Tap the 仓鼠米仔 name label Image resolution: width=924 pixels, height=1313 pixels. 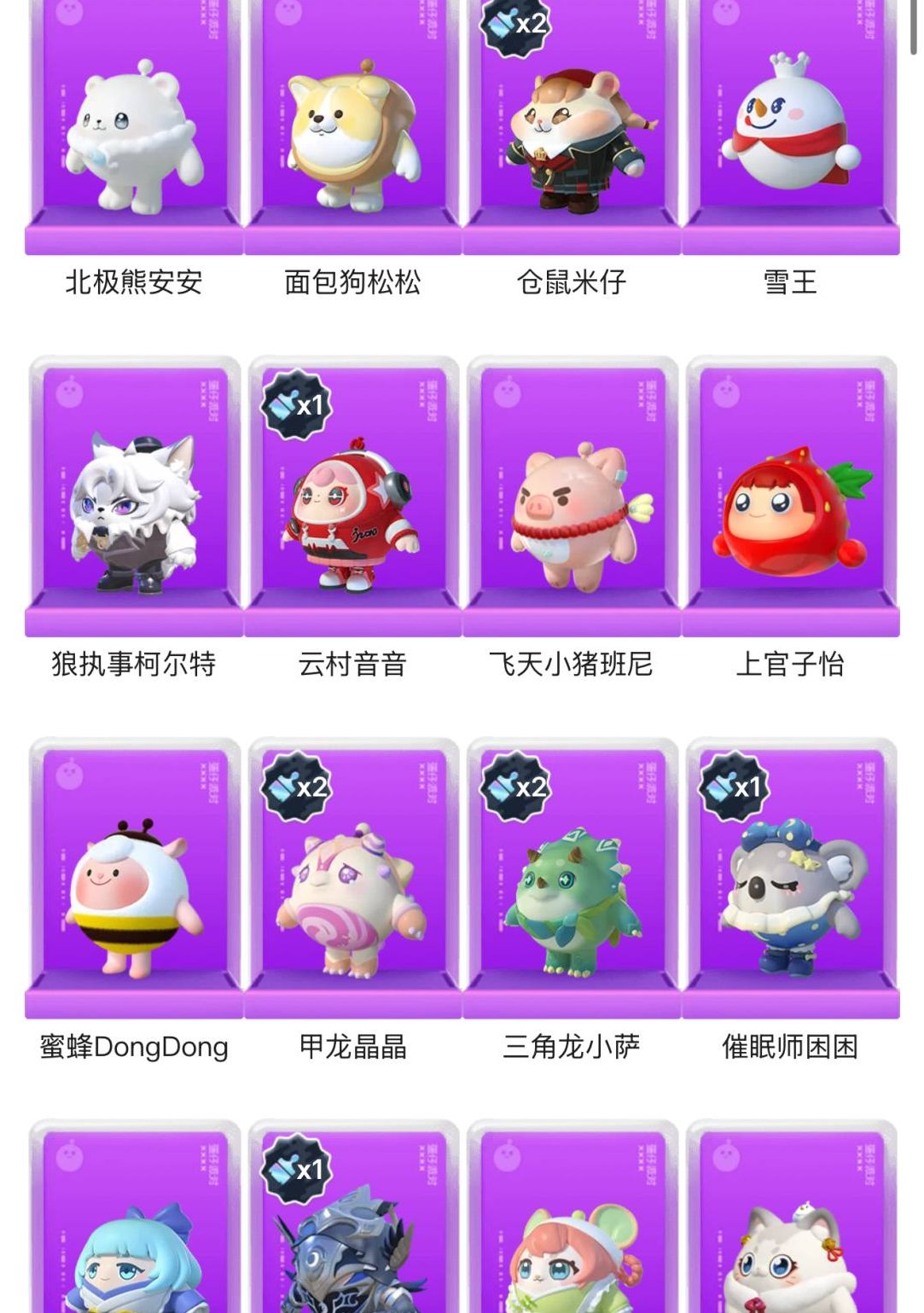click(x=570, y=282)
